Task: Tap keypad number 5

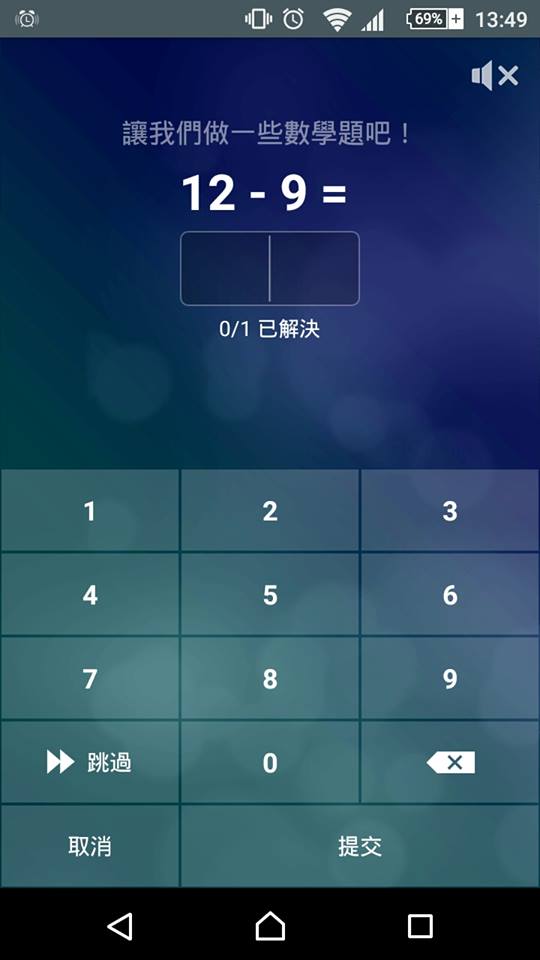Action: [x=270, y=594]
